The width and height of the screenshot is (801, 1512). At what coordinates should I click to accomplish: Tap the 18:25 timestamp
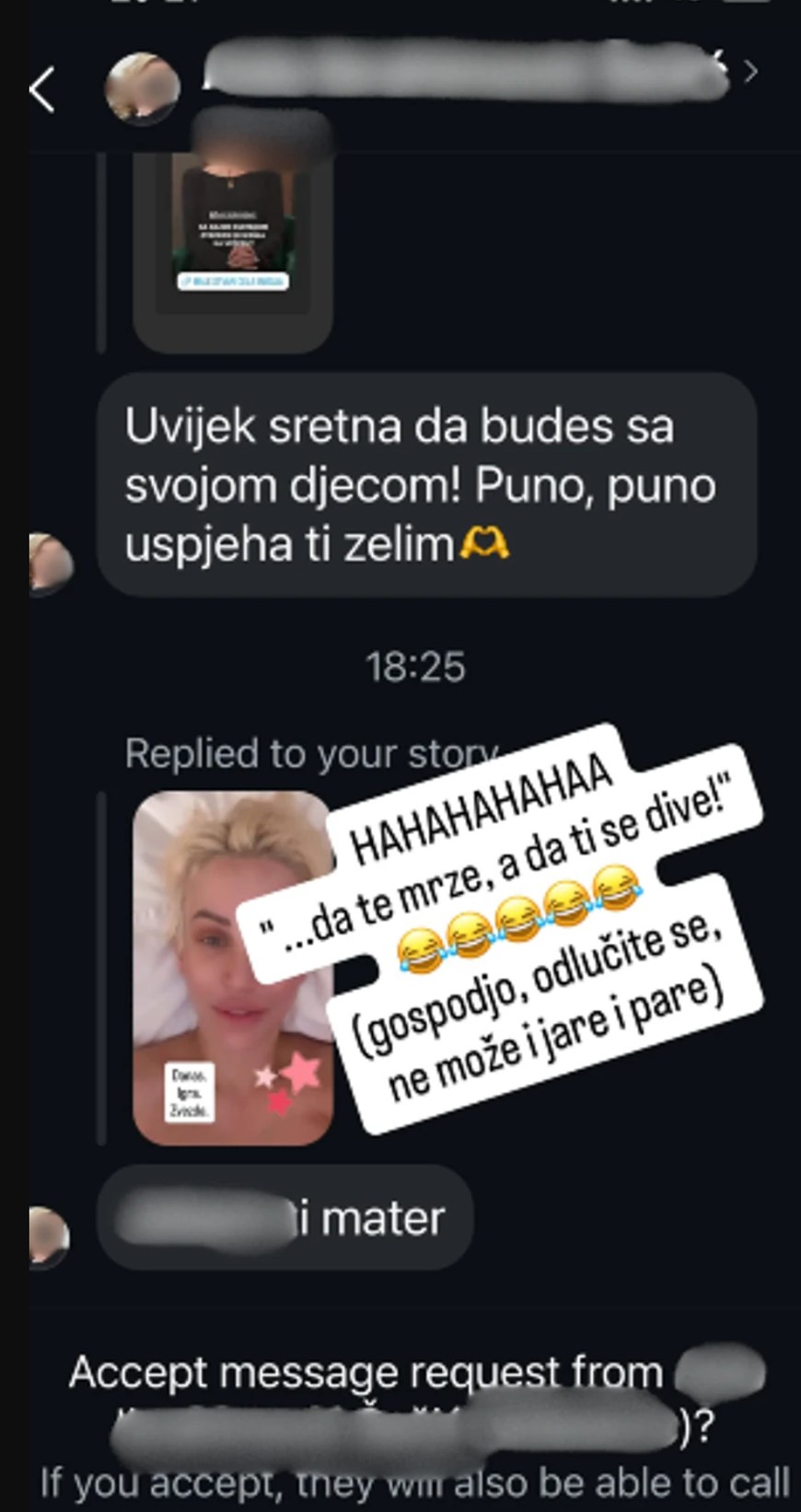tap(416, 667)
